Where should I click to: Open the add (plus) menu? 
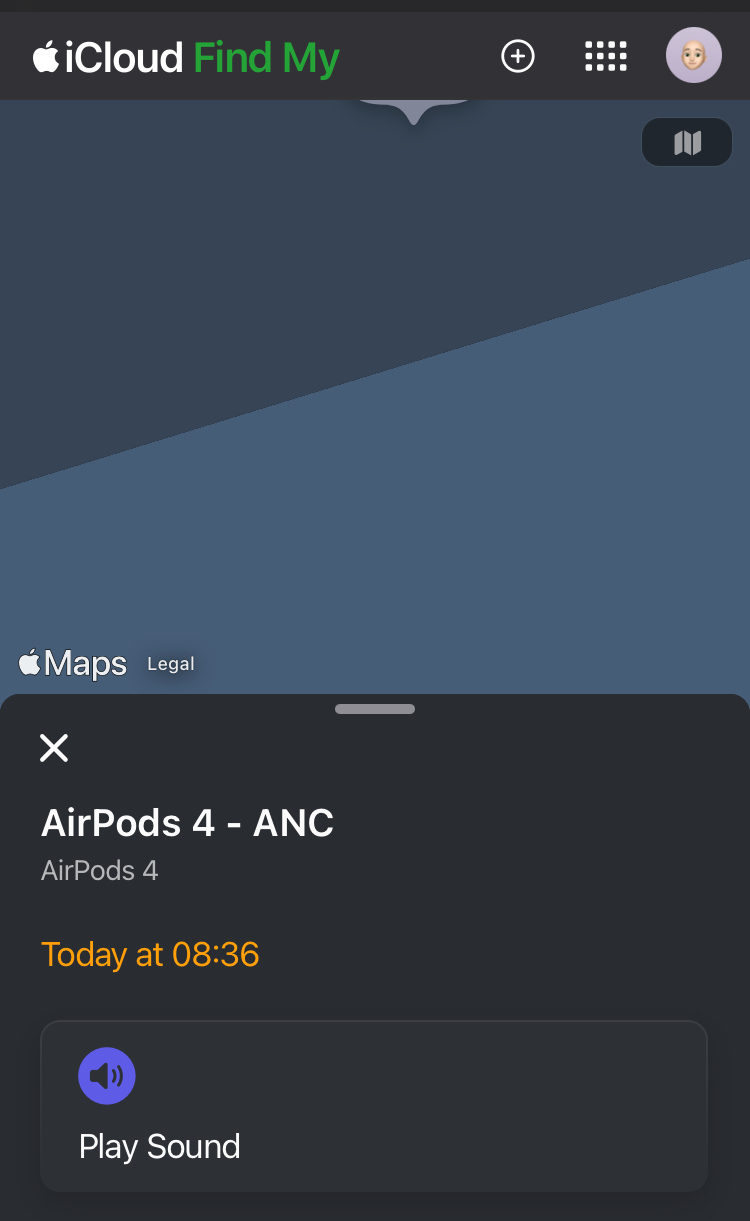(x=518, y=57)
